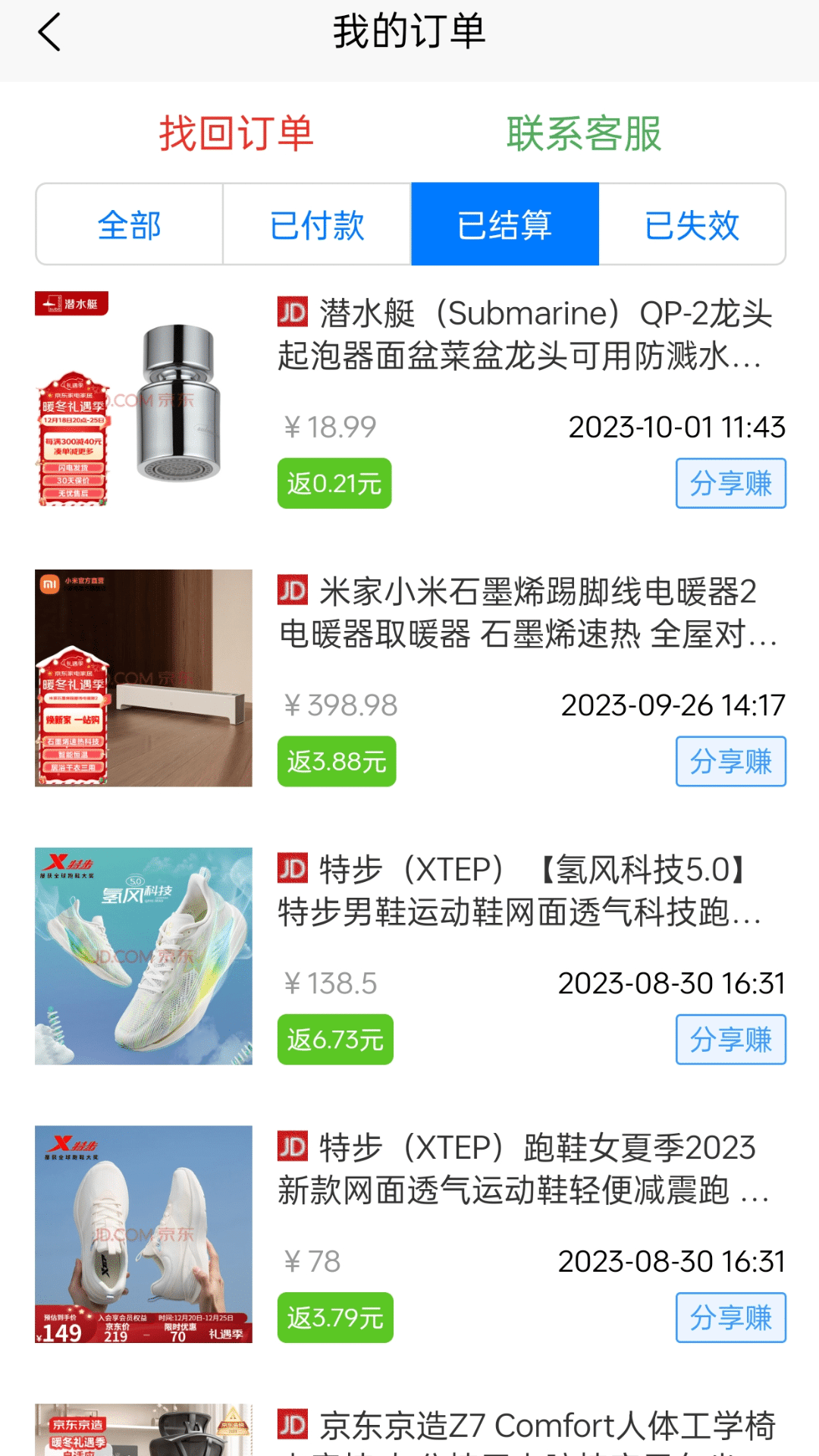This screenshot has height=1456, width=819.
Task: Click the 返0.21元 rebate tag
Action: 333,483
